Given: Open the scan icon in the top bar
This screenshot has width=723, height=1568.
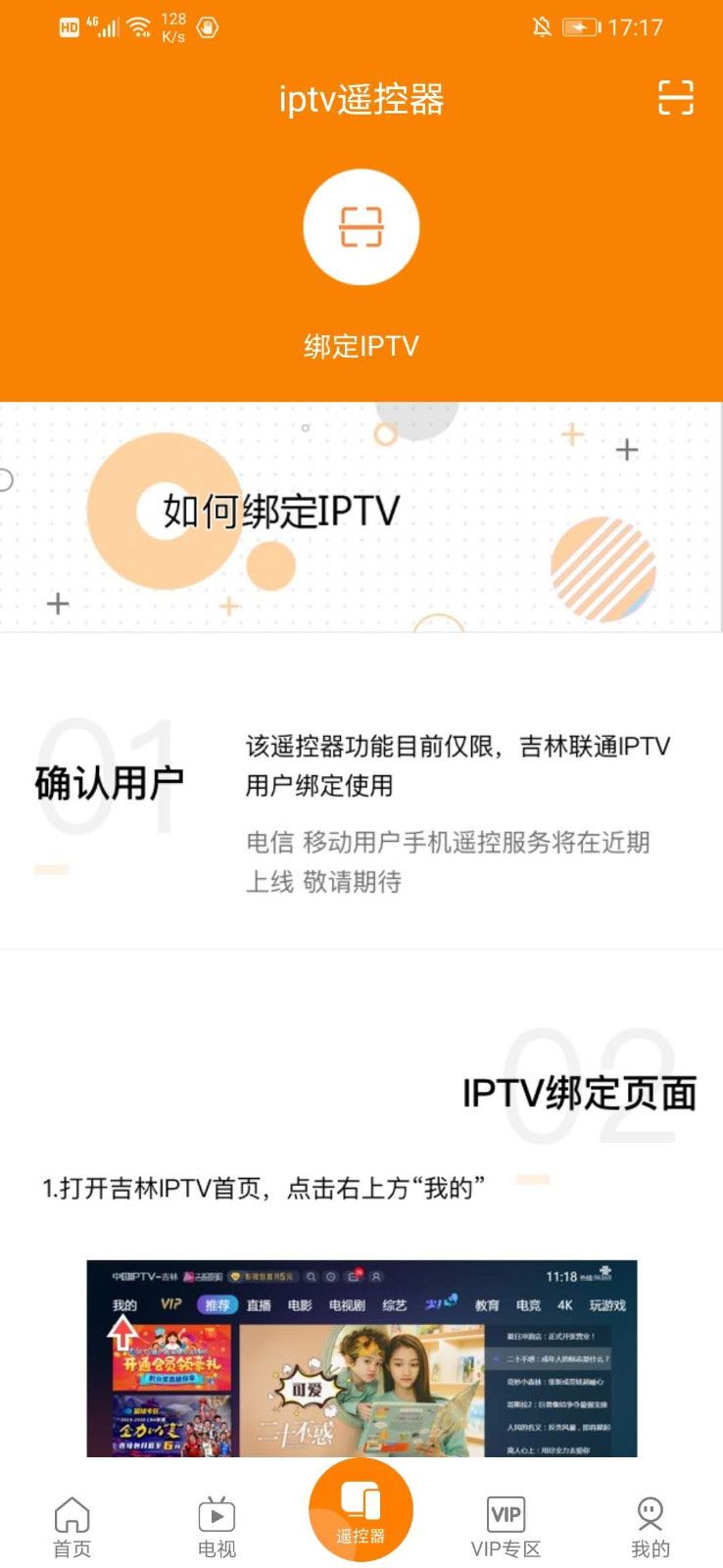Looking at the screenshot, I should pos(675,98).
